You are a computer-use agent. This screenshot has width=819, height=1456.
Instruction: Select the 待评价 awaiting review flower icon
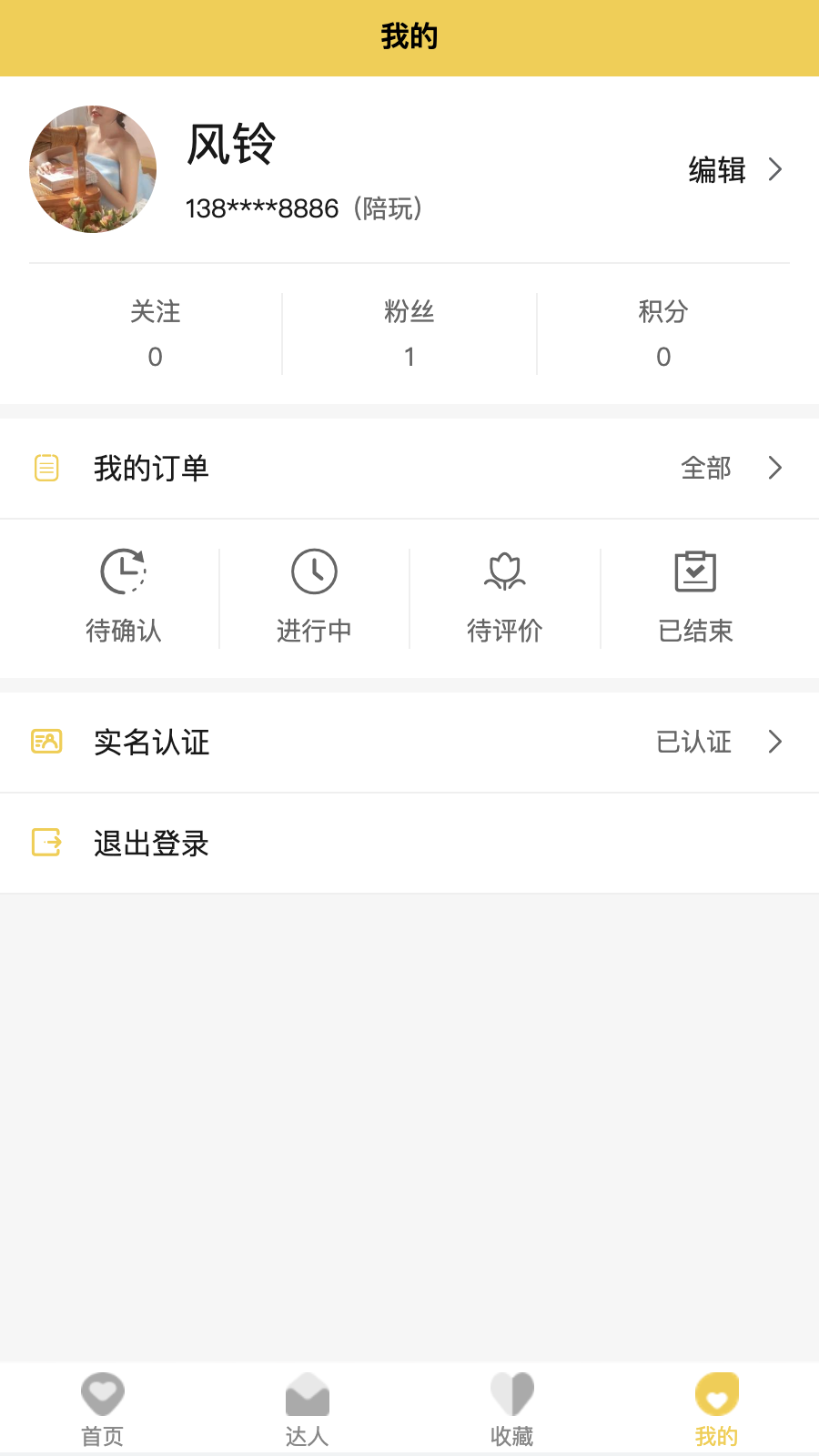click(505, 571)
